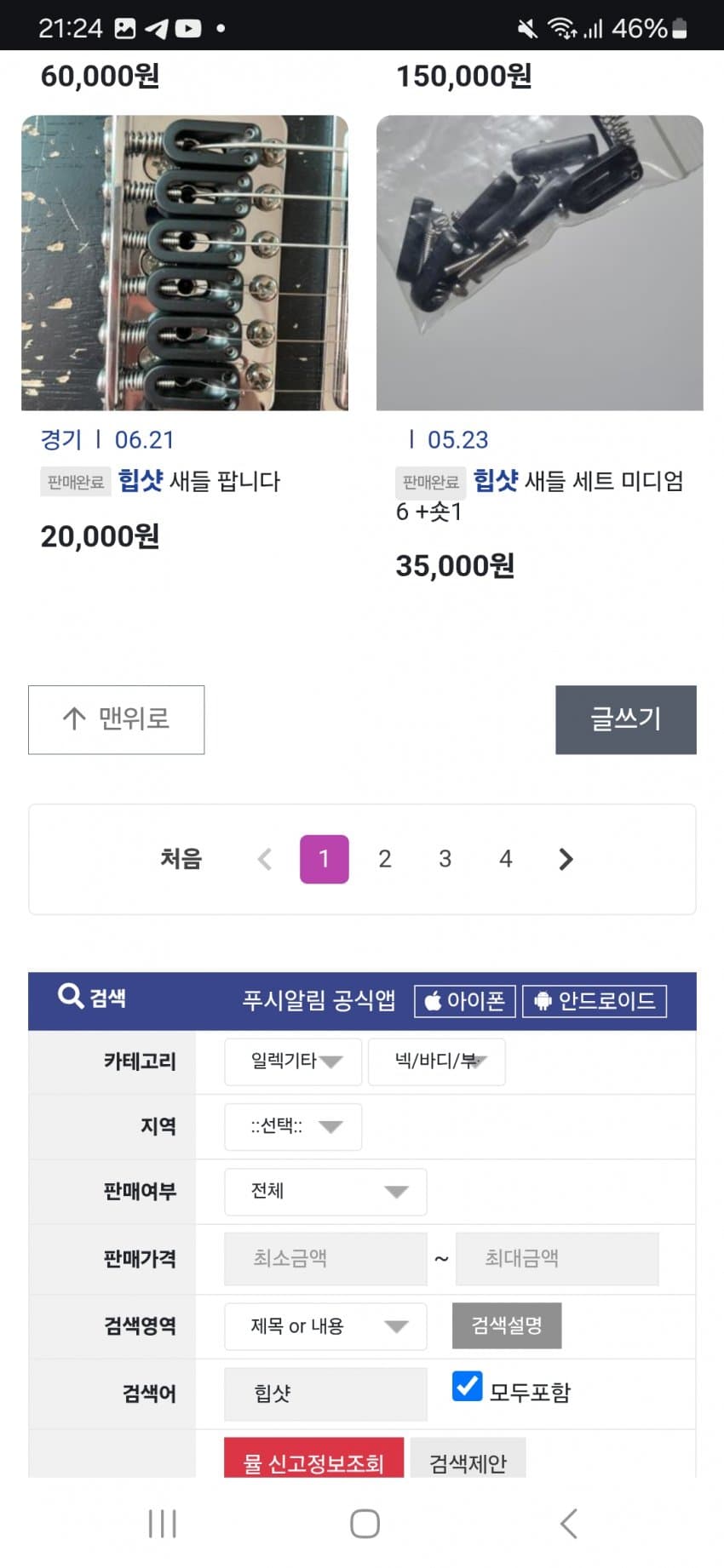Go to page 3
The image size is (724, 1568).
445,859
